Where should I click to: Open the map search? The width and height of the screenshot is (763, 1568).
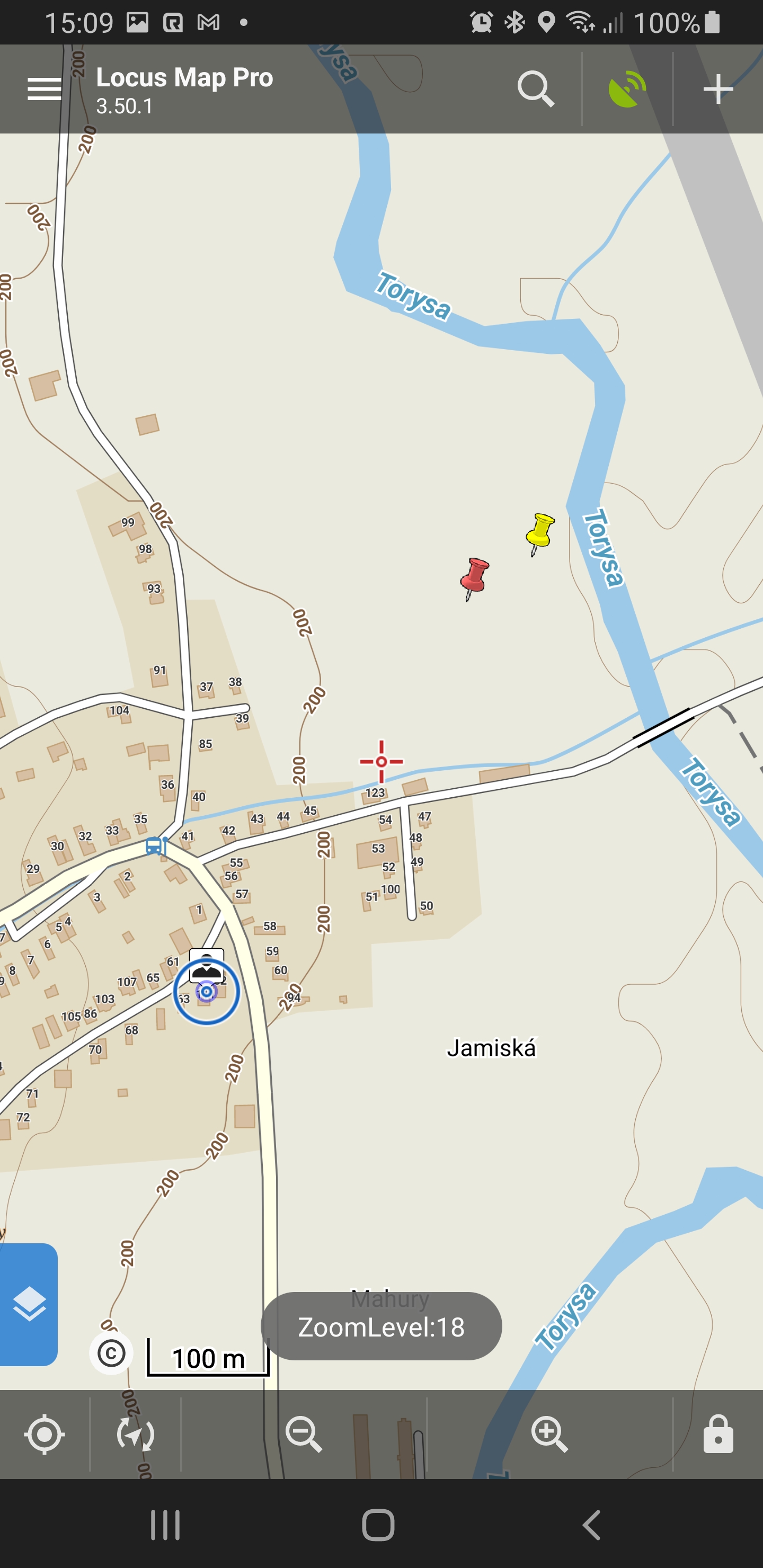[x=535, y=89]
